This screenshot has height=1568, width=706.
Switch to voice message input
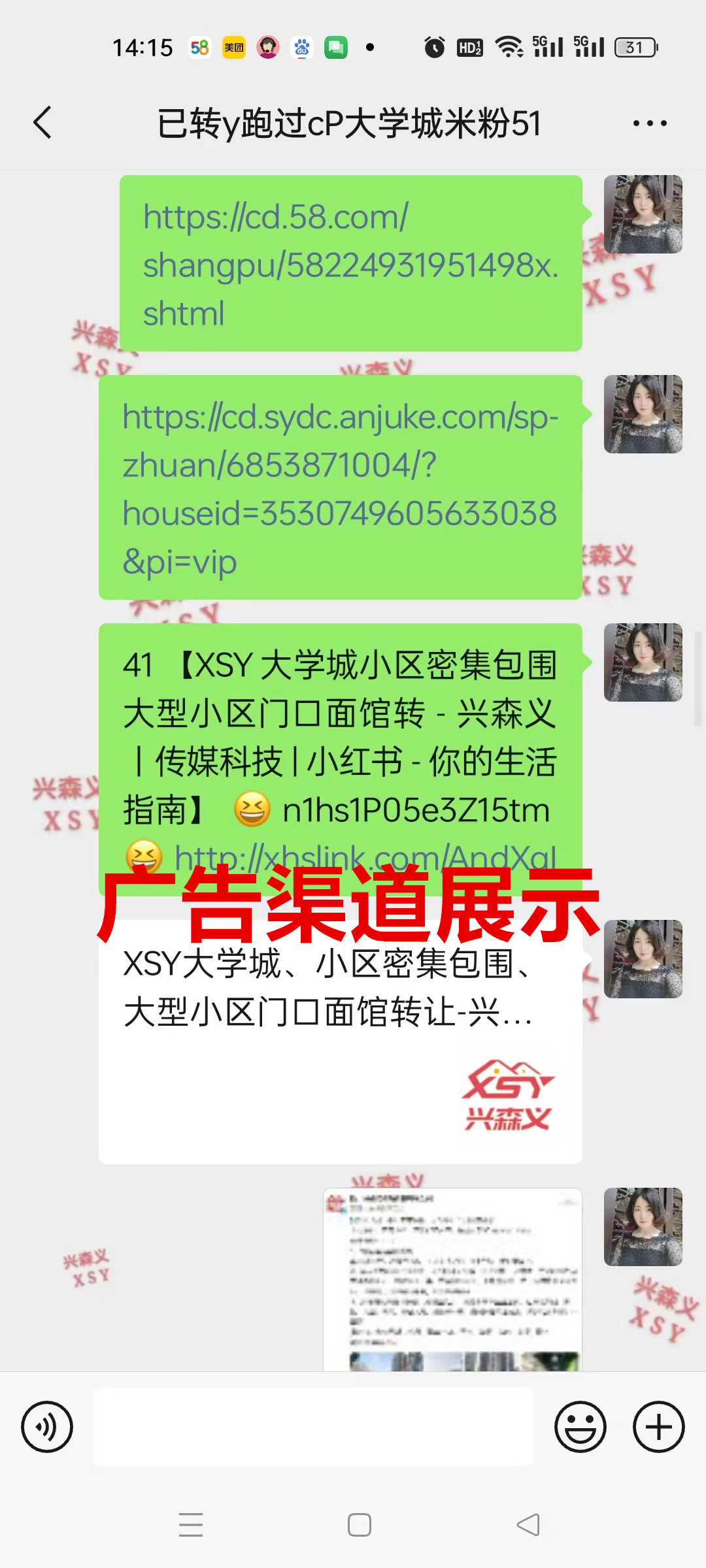click(x=47, y=1427)
